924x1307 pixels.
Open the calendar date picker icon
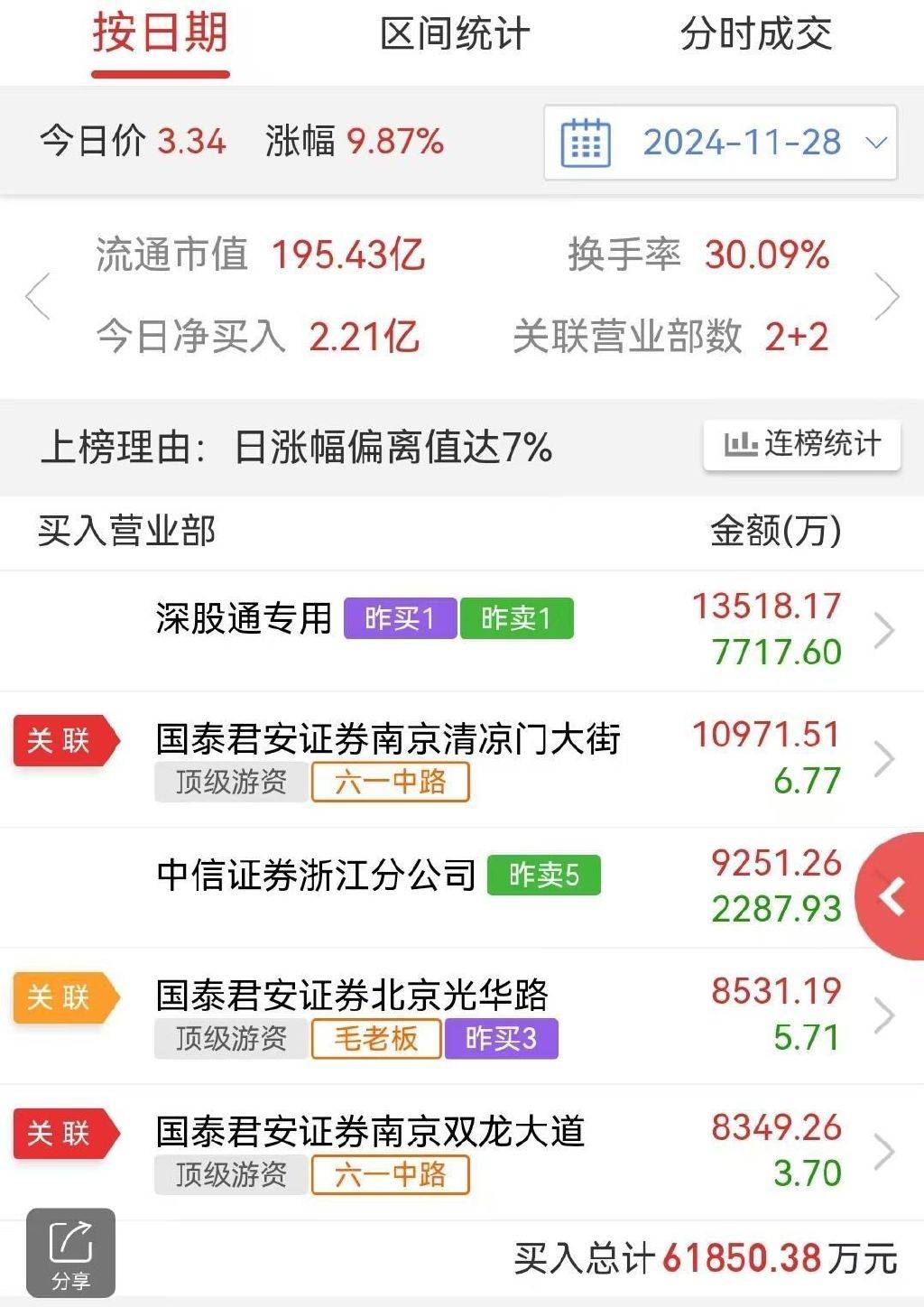click(x=587, y=144)
